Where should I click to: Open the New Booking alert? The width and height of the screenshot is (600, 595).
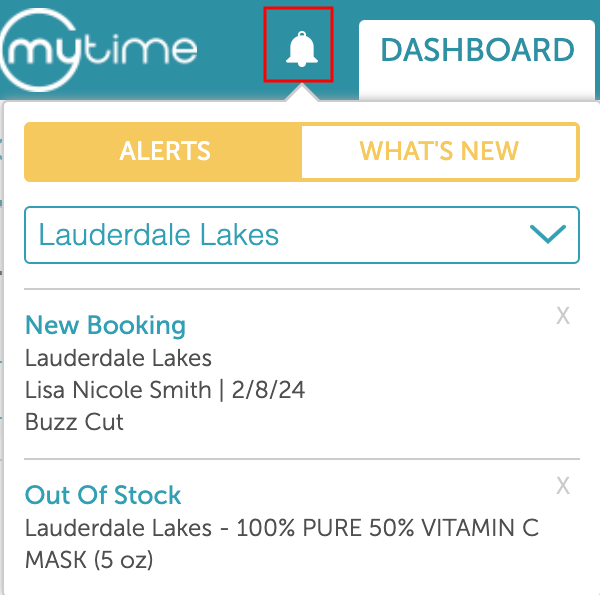pyautogui.click(x=105, y=325)
